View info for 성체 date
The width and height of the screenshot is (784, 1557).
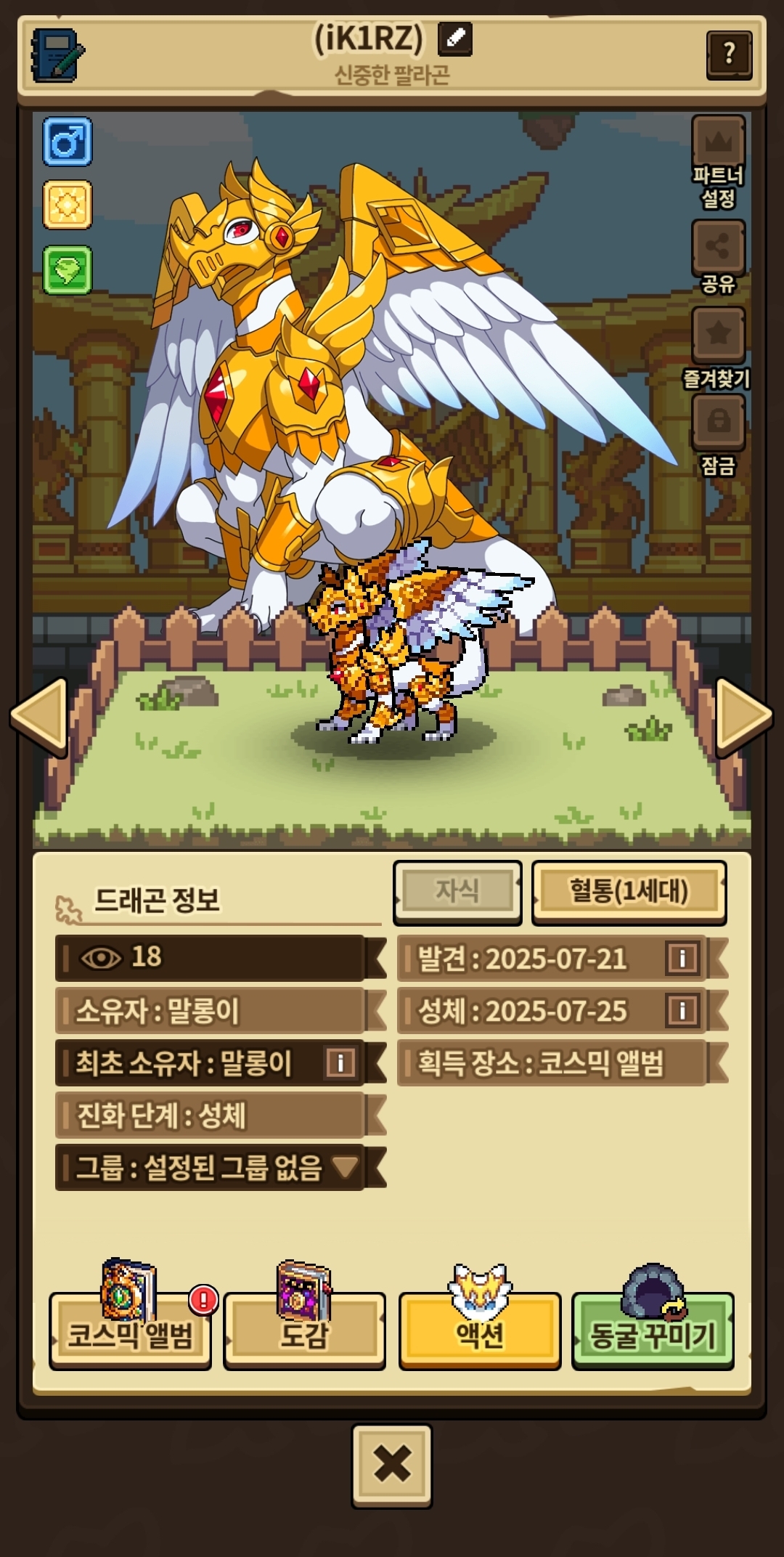click(x=682, y=1011)
